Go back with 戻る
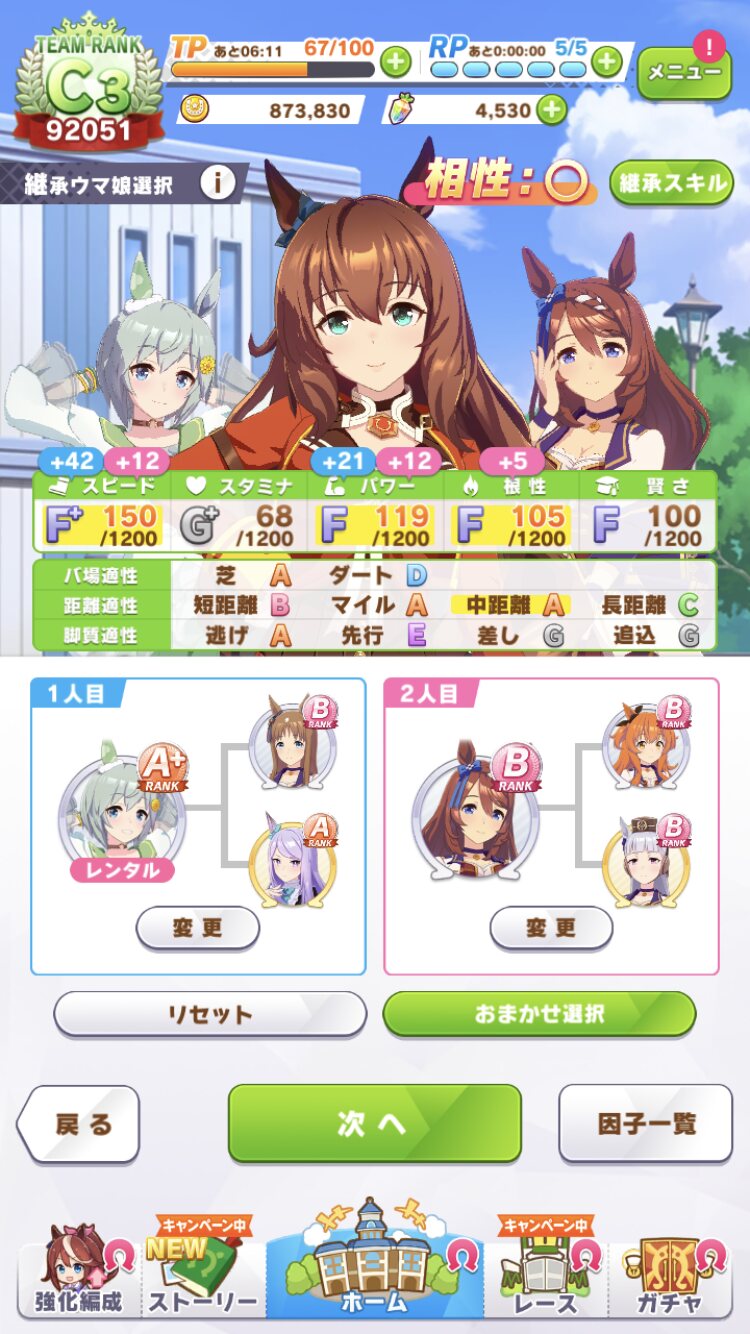The height and width of the screenshot is (1334, 750). click(x=78, y=1123)
